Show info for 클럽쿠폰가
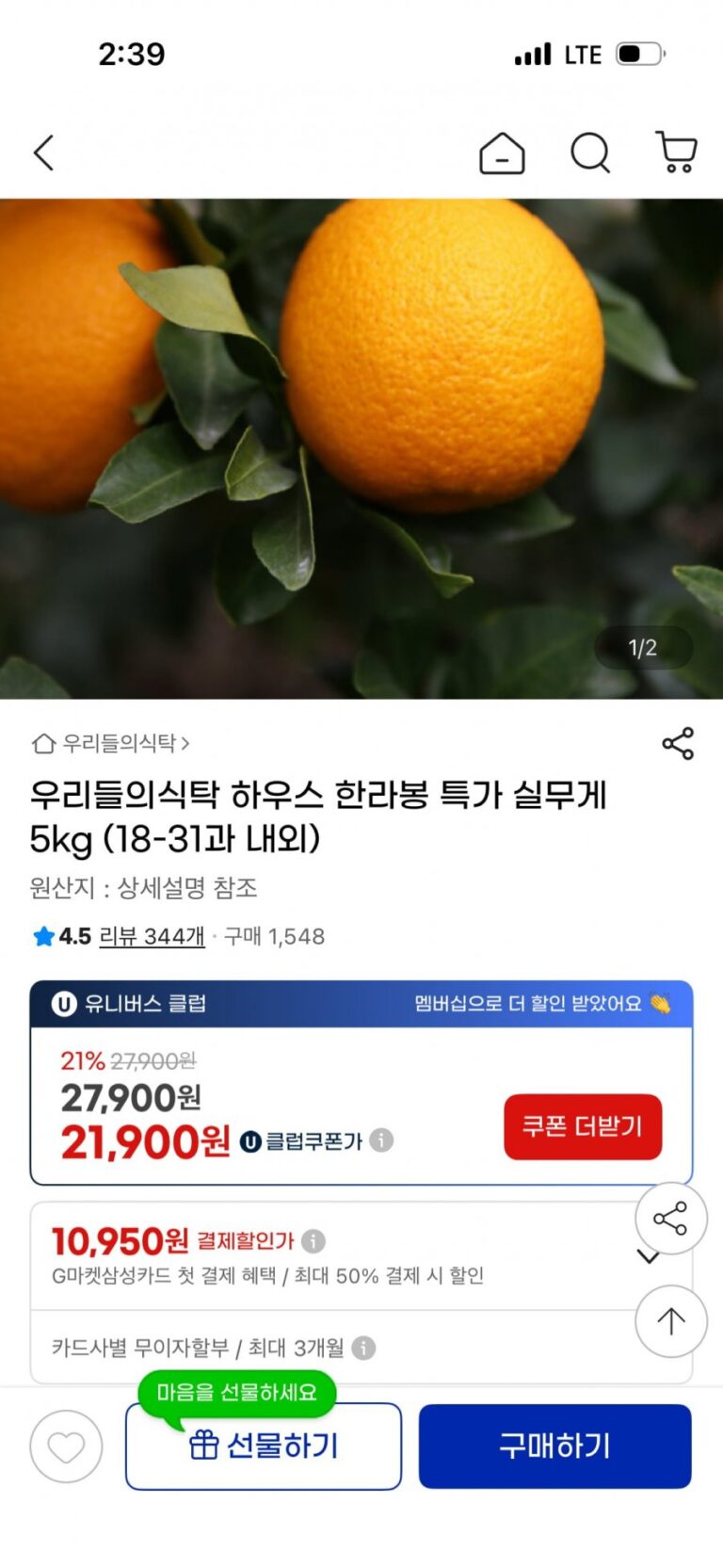Screen dimensions: 723x1568 (x=381, y=1140)
